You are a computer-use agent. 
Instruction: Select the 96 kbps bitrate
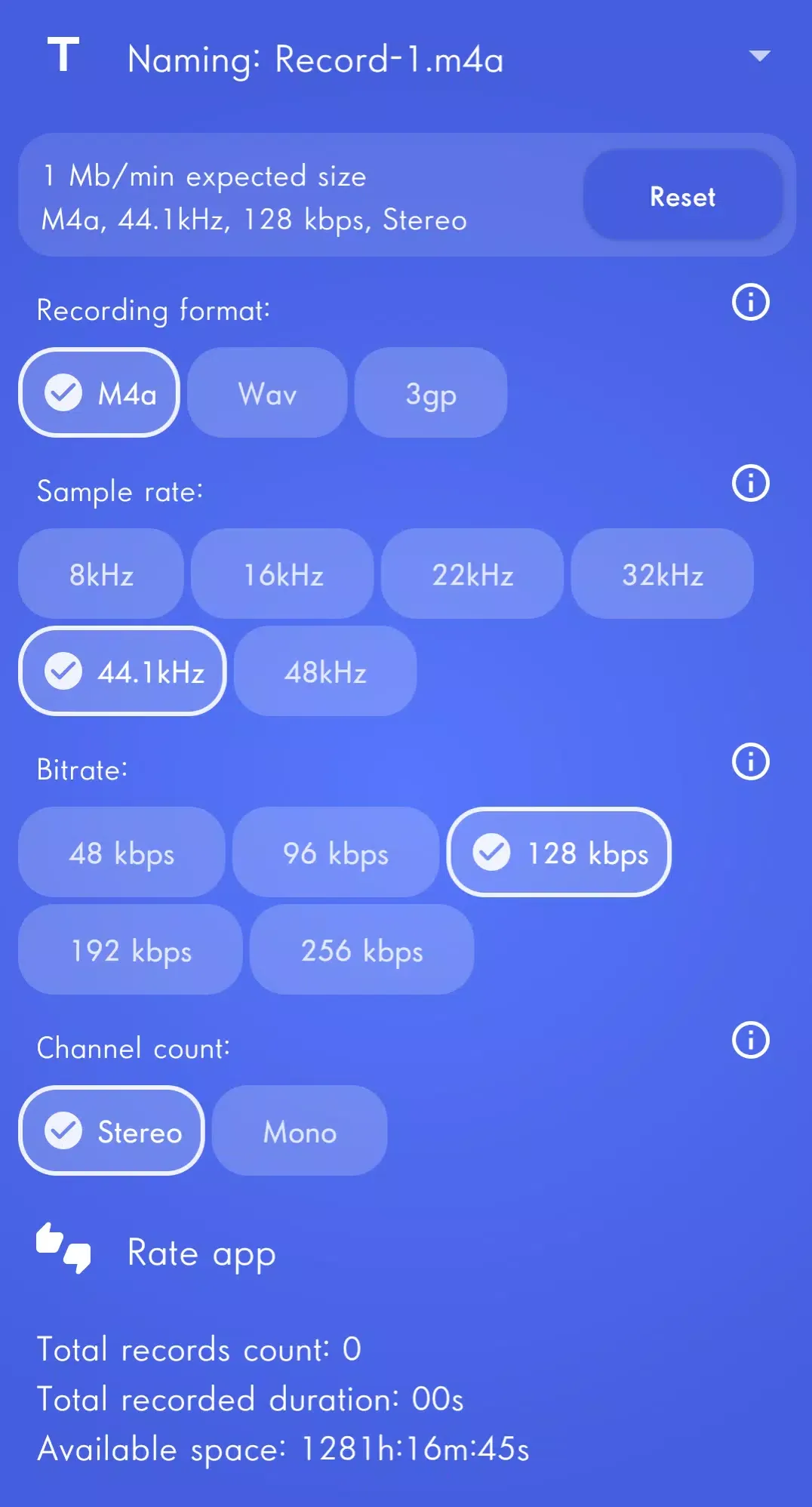pos(336,853)
